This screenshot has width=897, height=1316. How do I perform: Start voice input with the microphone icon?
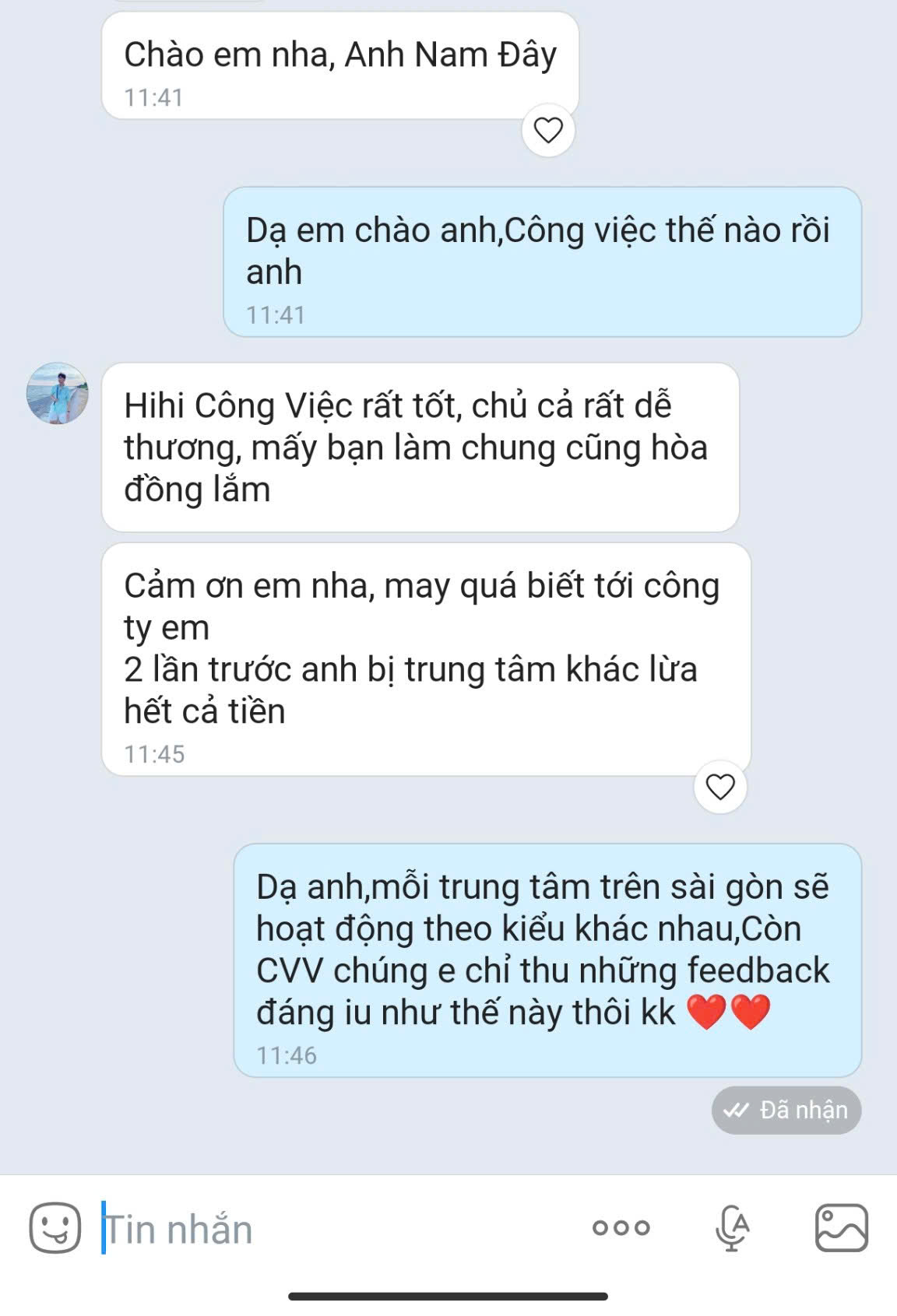pos(732,1227)
